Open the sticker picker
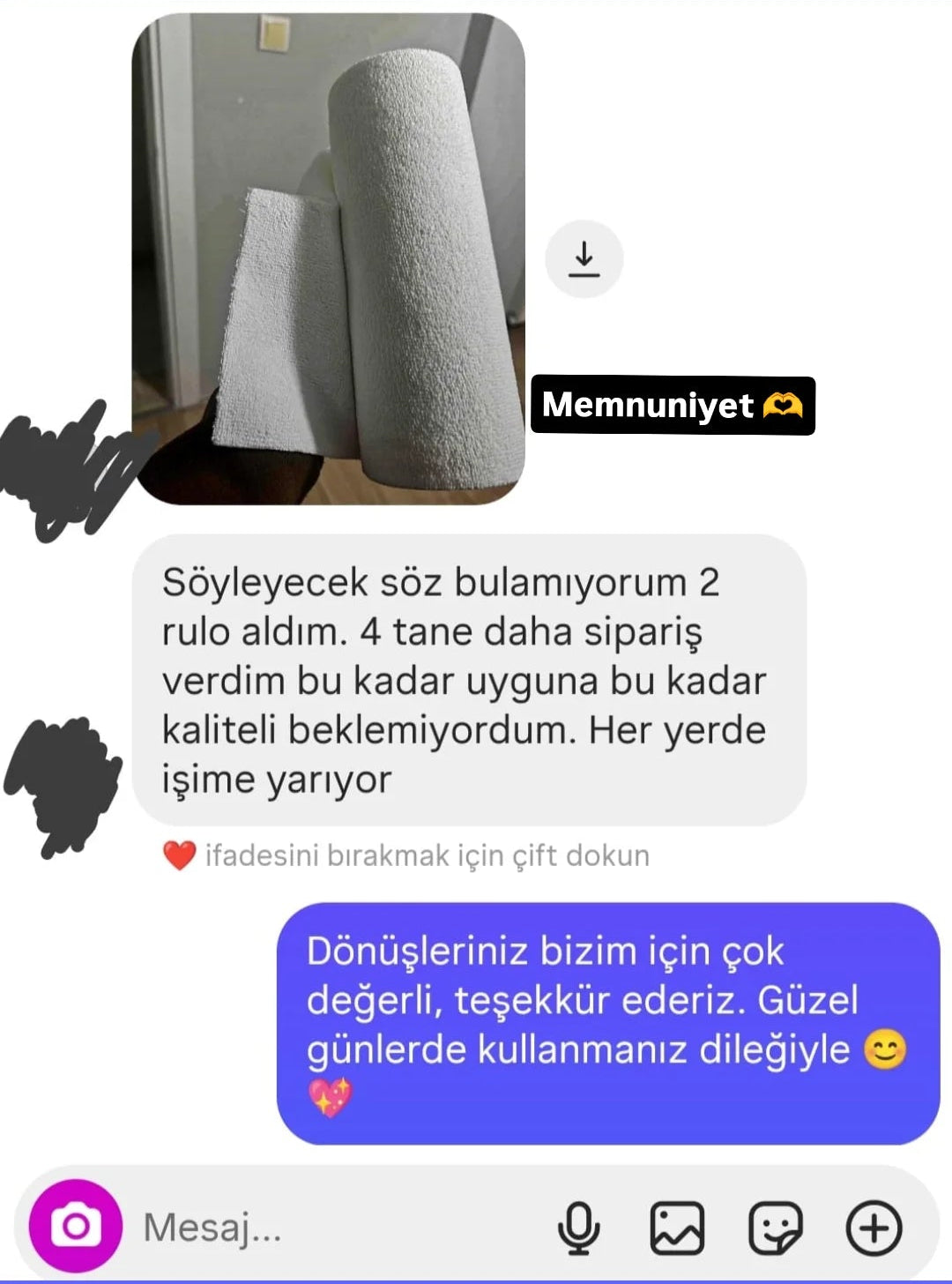This screenshot has height=1284, width=952. pos(775,1227)
